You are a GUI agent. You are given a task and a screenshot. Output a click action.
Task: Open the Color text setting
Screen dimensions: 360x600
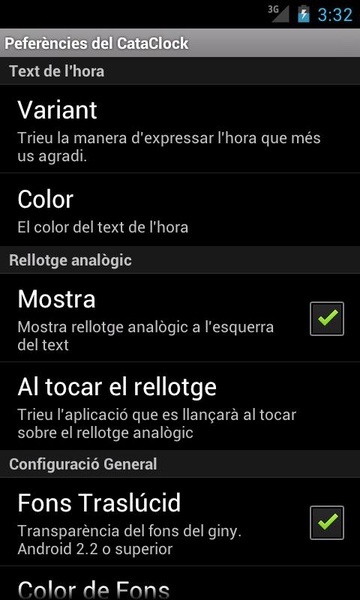[180, 210]
